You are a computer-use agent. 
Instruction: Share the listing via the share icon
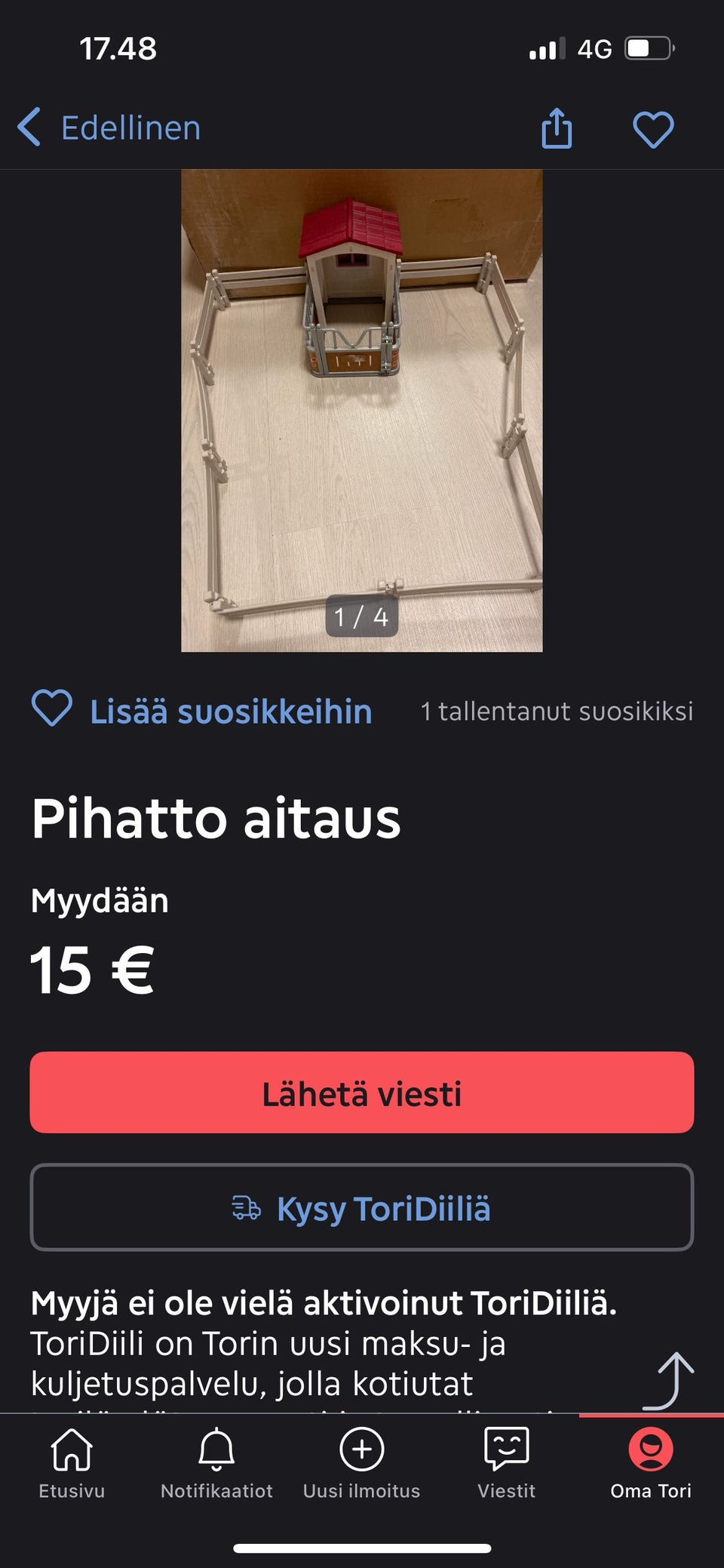coord(557,128)
